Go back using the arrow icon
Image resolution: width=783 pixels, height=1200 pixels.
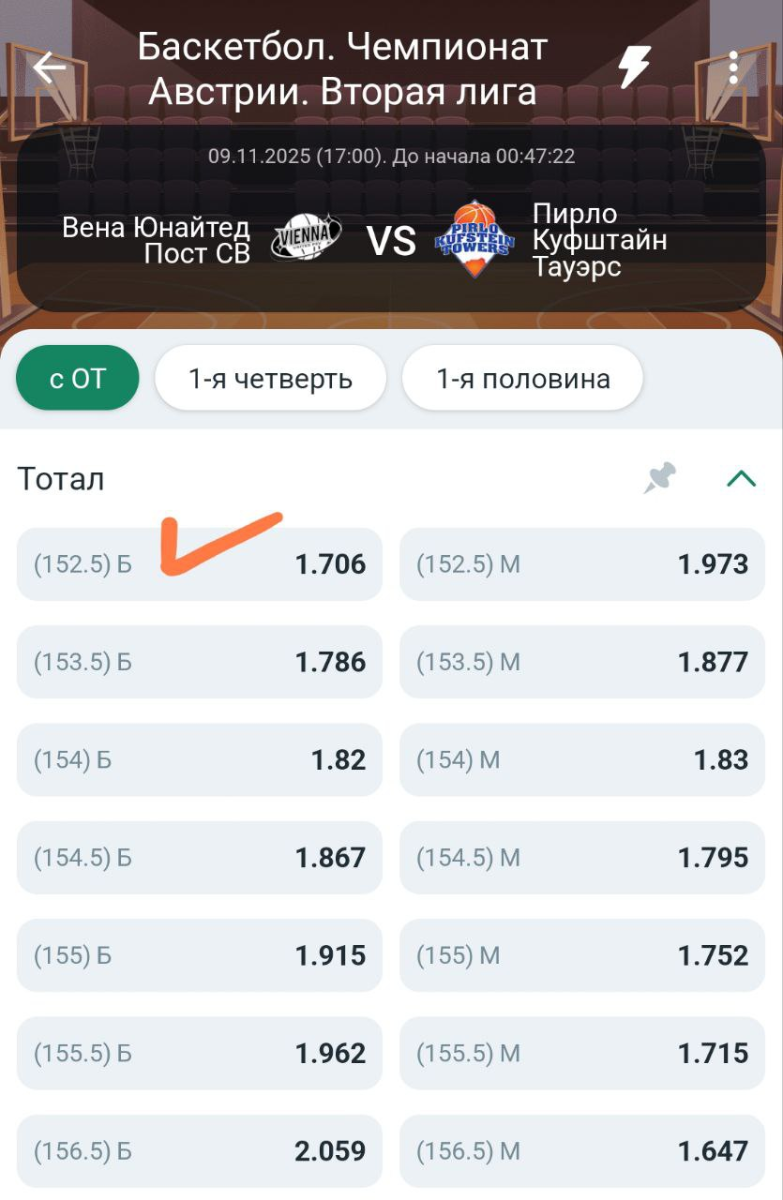pos(48,68)
